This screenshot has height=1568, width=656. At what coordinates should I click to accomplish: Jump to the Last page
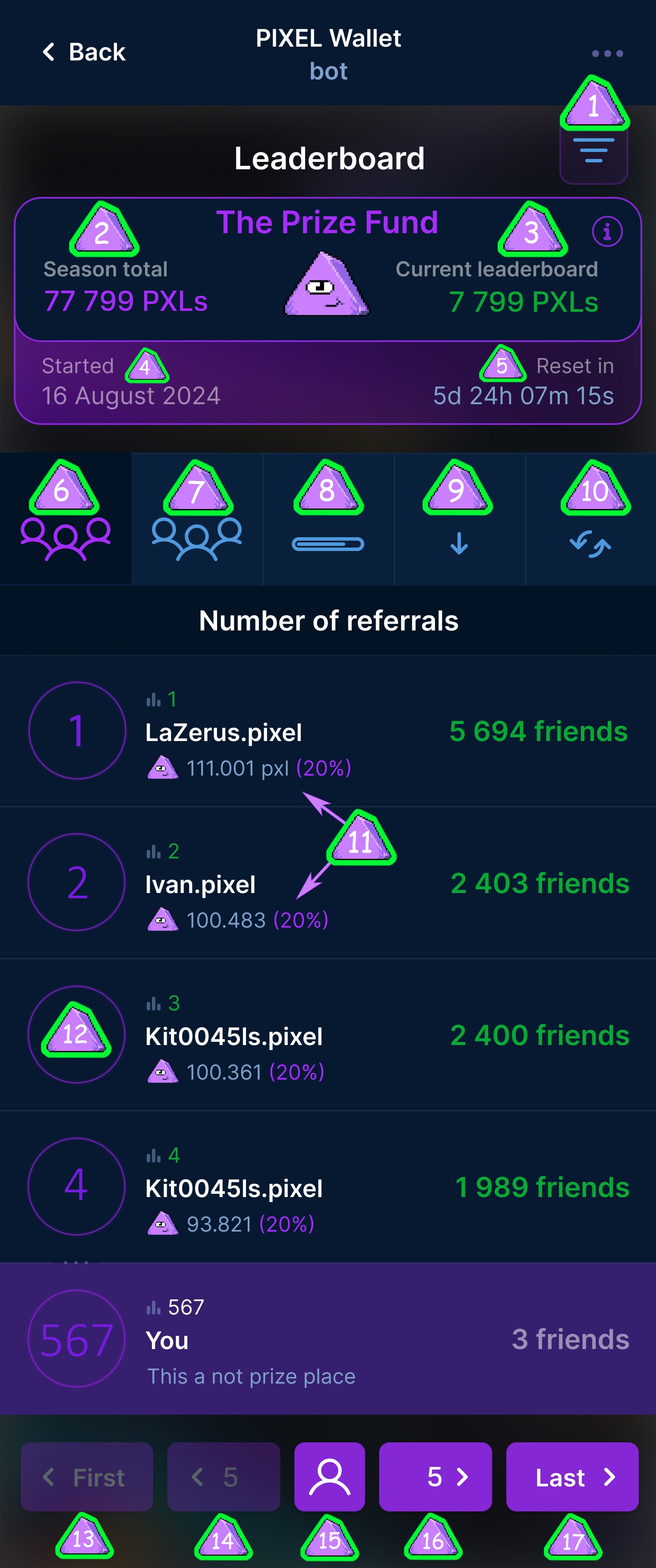coord(572,1477)
